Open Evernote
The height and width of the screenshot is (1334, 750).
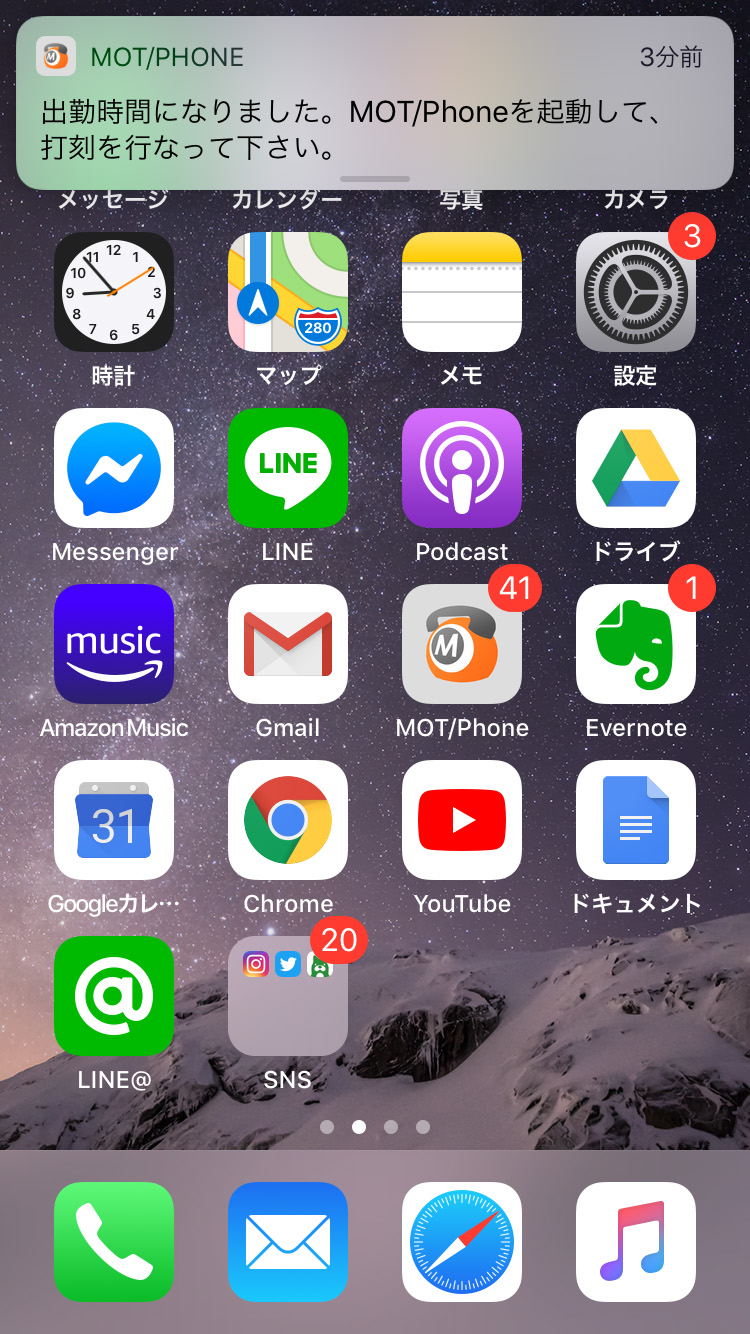click(x=636, y=644)
